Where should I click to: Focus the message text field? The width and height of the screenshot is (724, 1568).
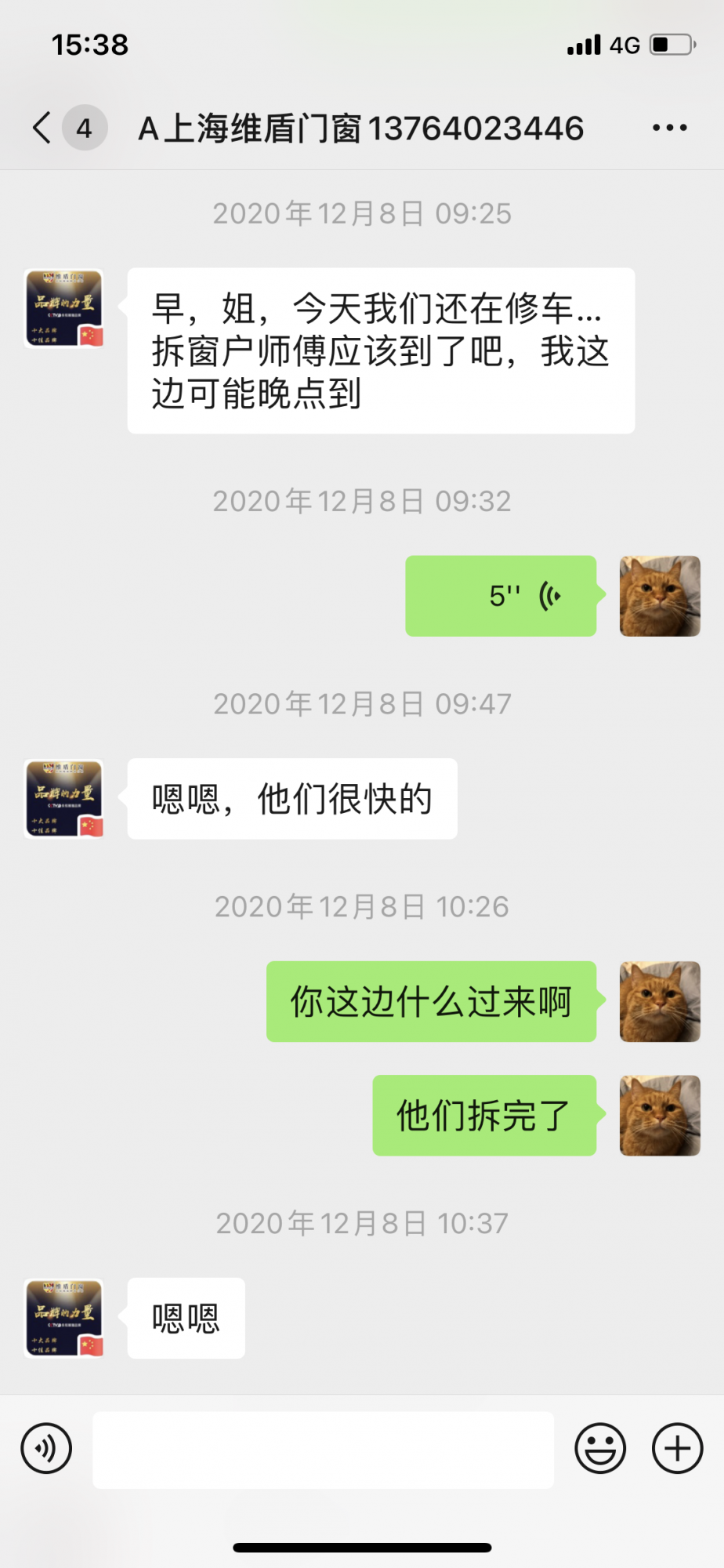click(323, 1450)
